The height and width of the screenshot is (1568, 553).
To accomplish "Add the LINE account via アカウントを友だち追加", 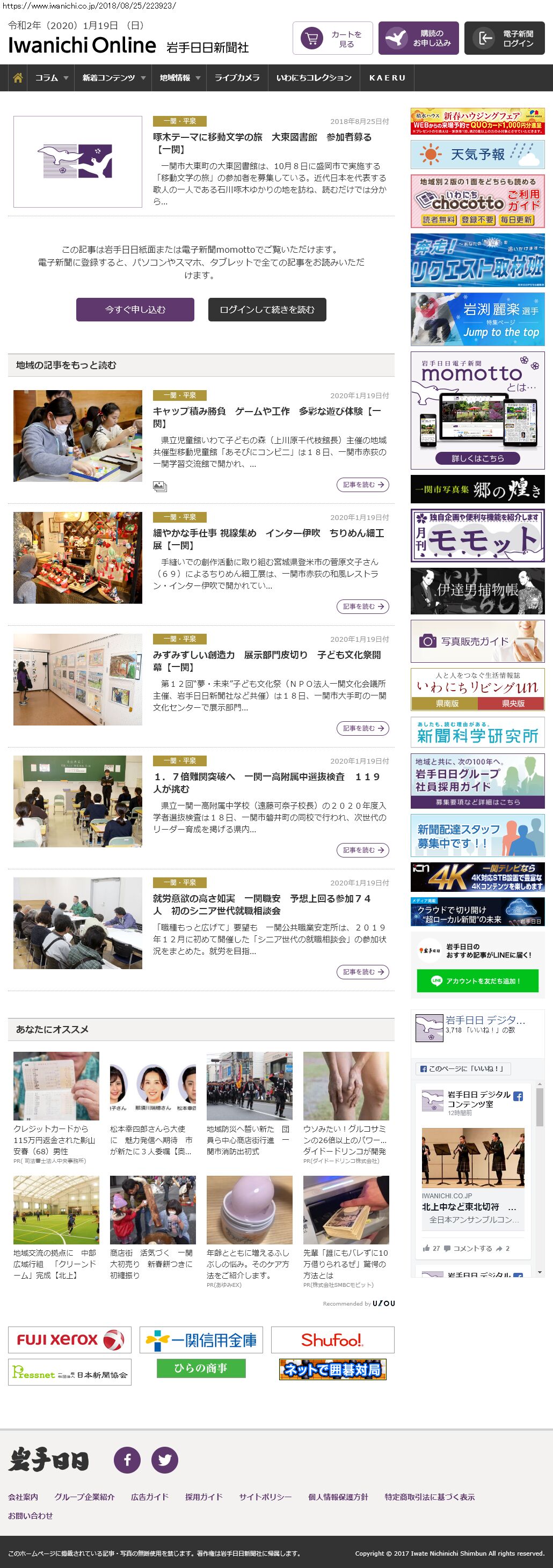I will point(477,980).
